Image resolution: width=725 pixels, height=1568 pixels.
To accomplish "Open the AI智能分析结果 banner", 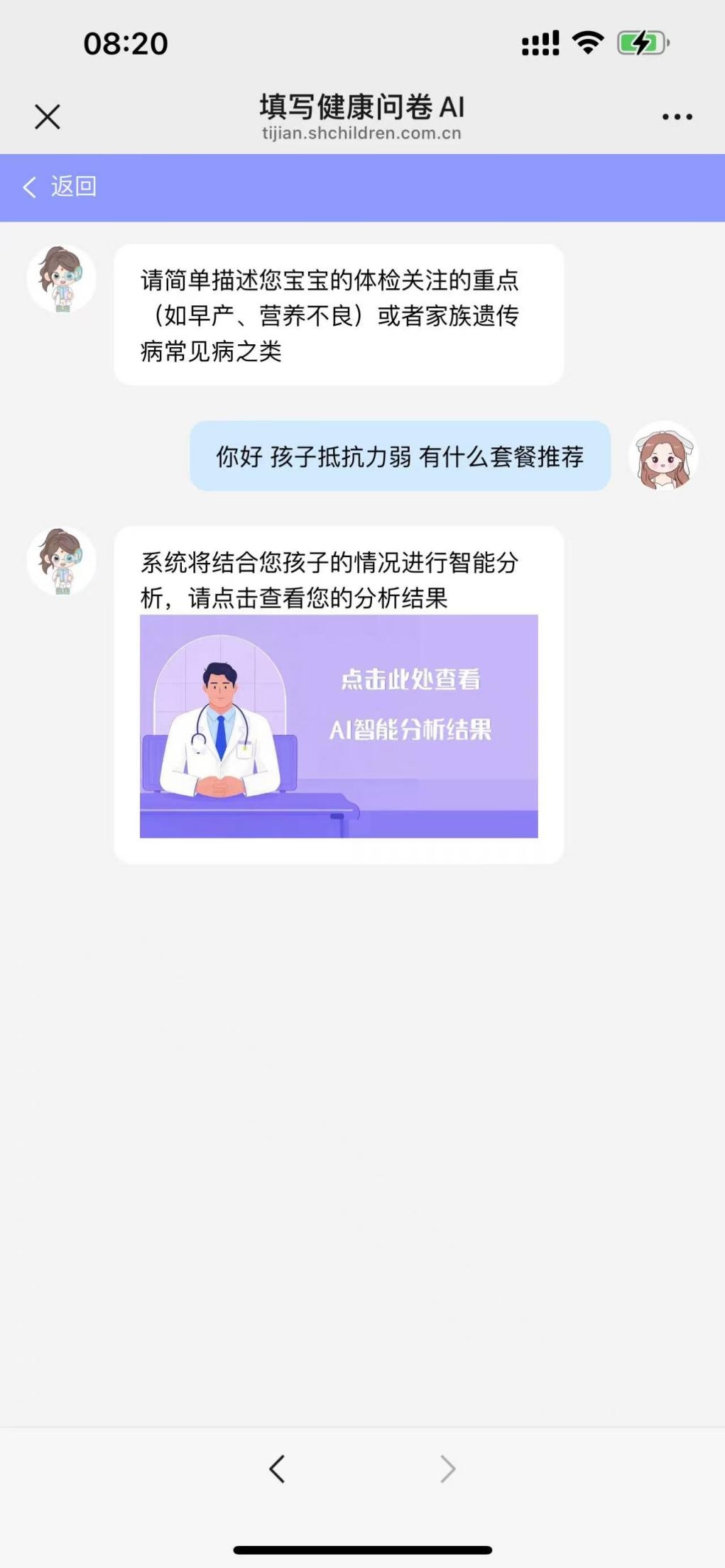I will [x=339, y=725].
